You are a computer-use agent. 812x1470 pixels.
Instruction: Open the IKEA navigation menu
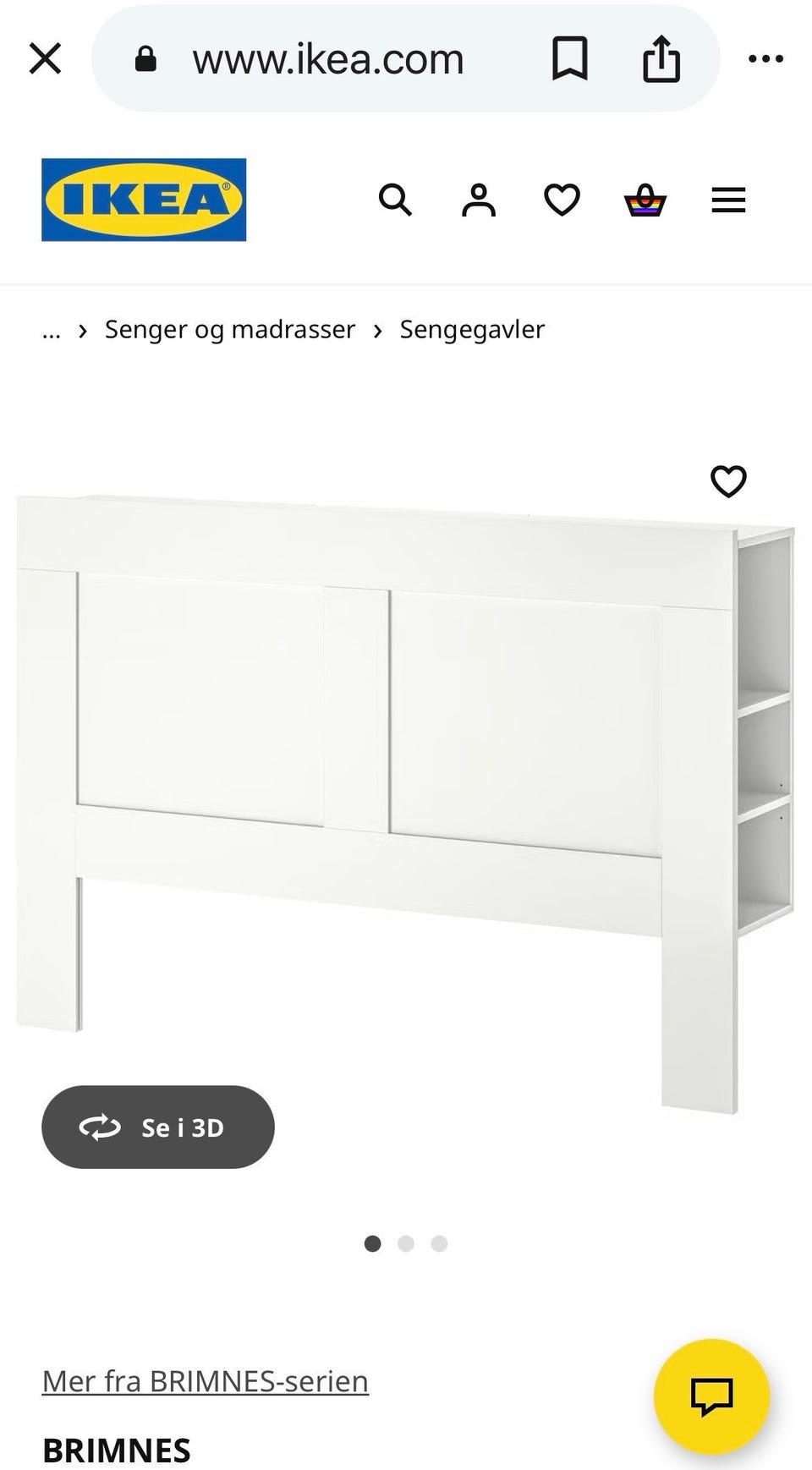point(727,200)
